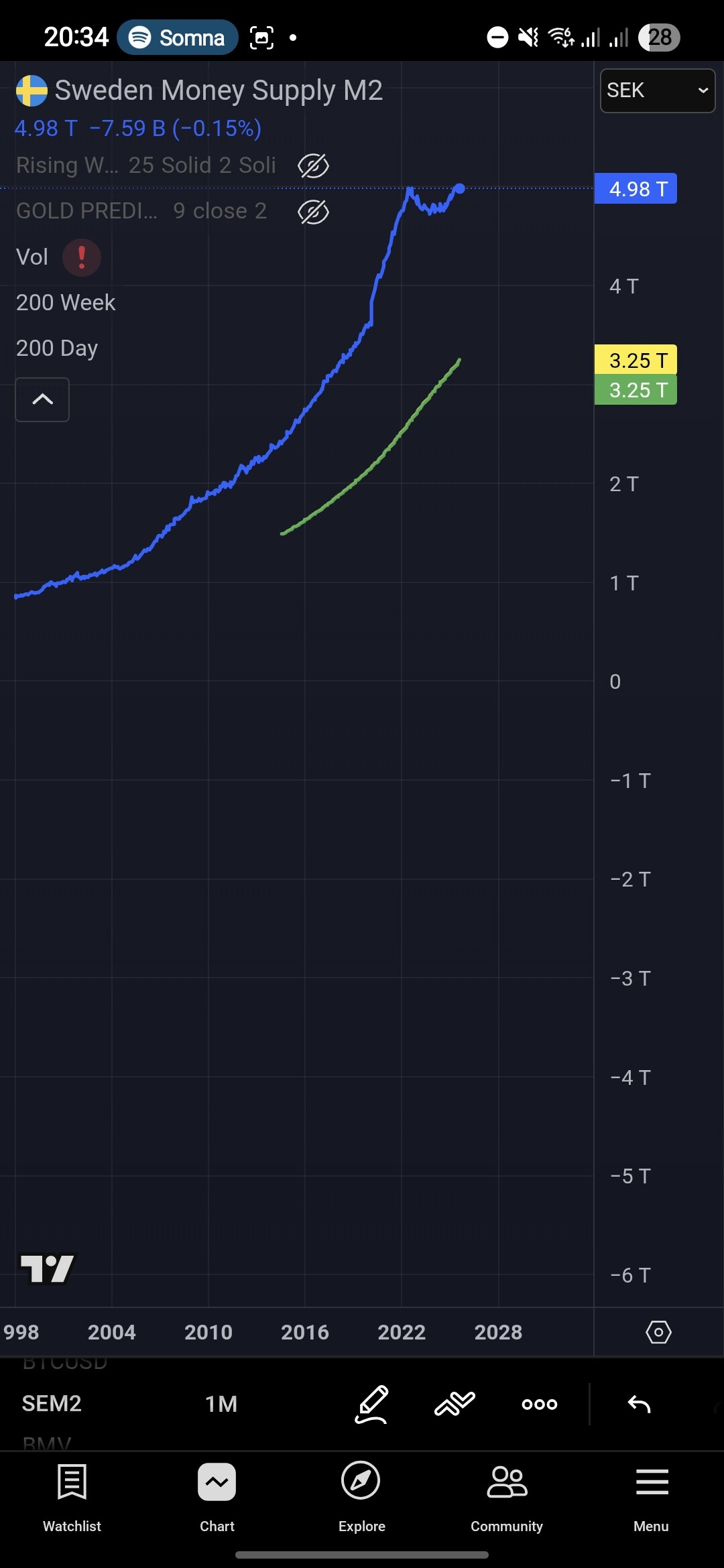Undo the last chart action

pyautogui.click(x=639, y=1404)
